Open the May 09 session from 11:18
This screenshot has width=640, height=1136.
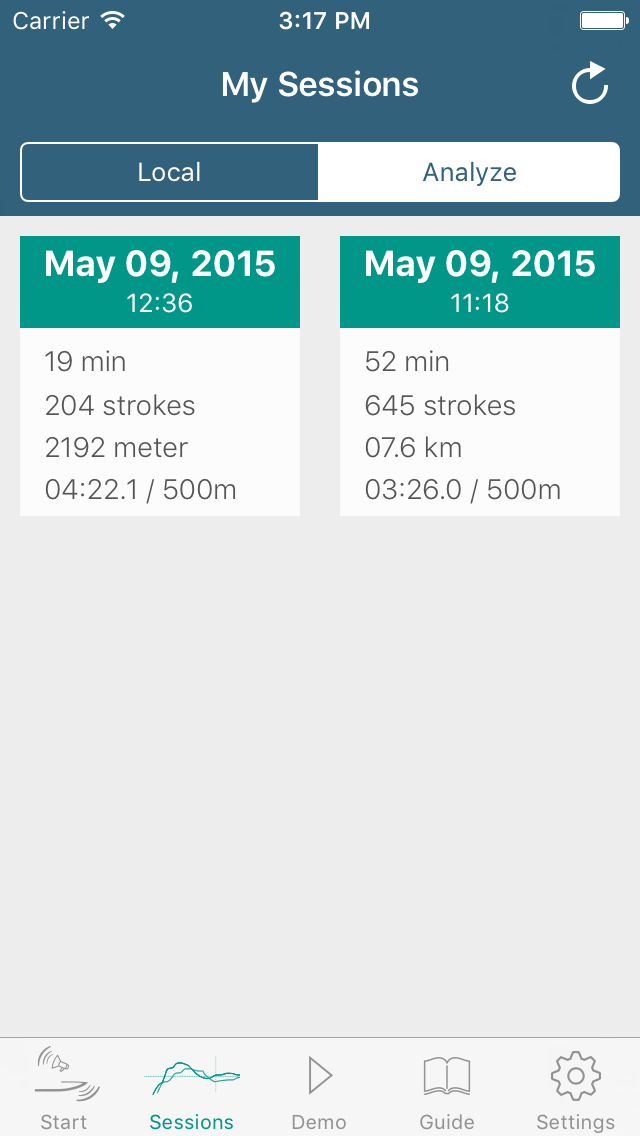click(x=480, y=376)
